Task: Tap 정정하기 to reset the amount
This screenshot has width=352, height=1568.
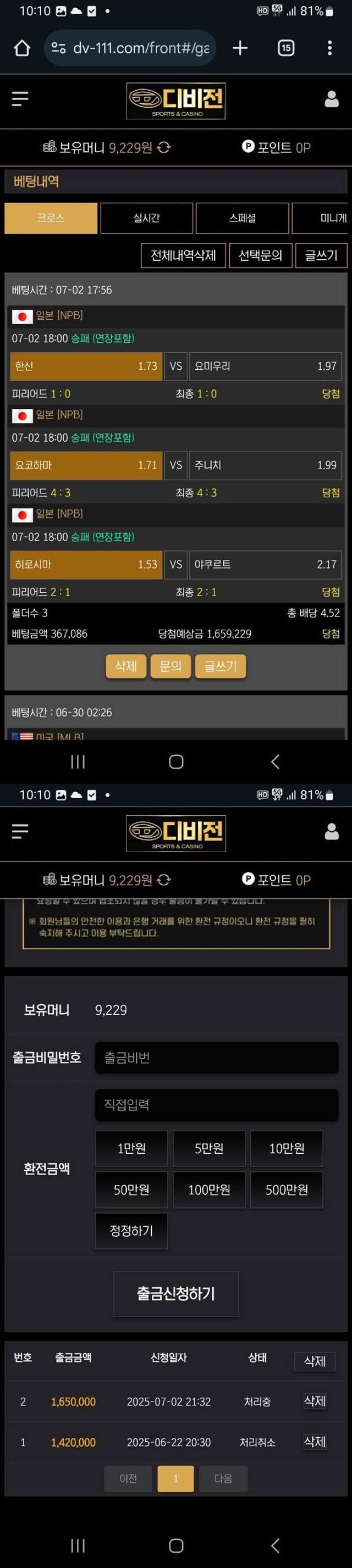Action: [131, 1230]
